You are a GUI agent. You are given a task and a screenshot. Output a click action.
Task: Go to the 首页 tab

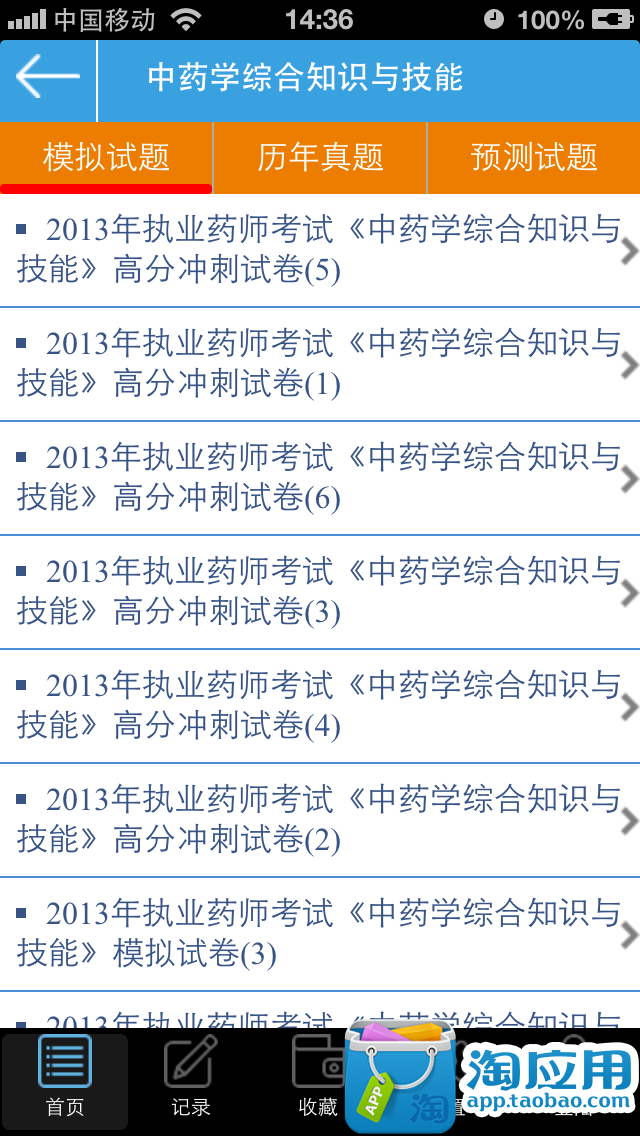[x=65, y=1081]
